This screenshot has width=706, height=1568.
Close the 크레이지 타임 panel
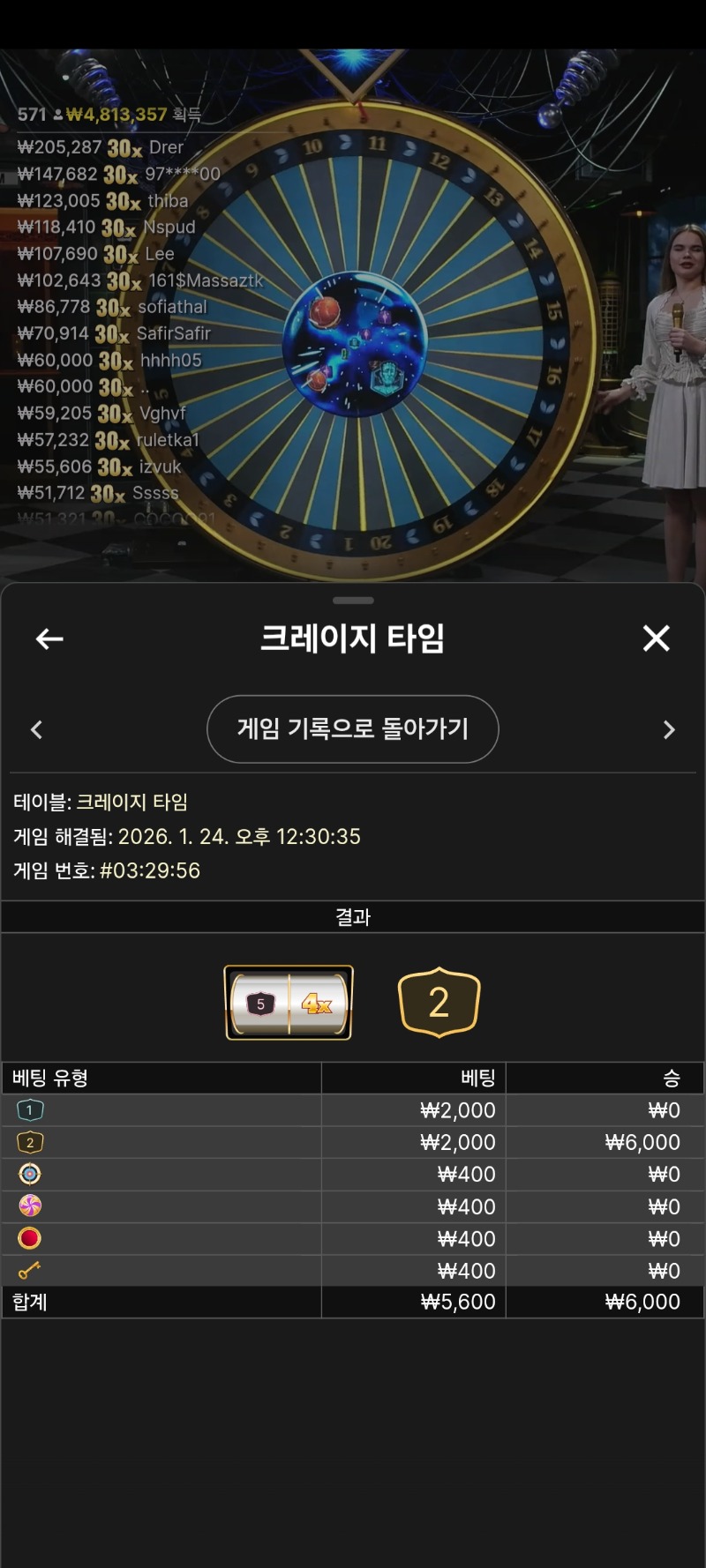[x=656, y=638]
